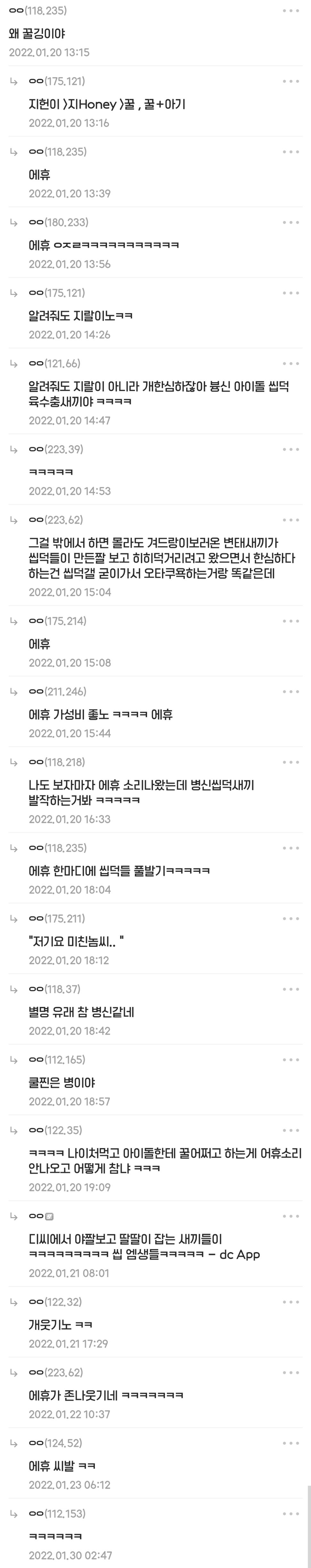
Task: Open the more menu on the '개웃기노' reply
Action: pyautogui.click(x=290, y=1303)
